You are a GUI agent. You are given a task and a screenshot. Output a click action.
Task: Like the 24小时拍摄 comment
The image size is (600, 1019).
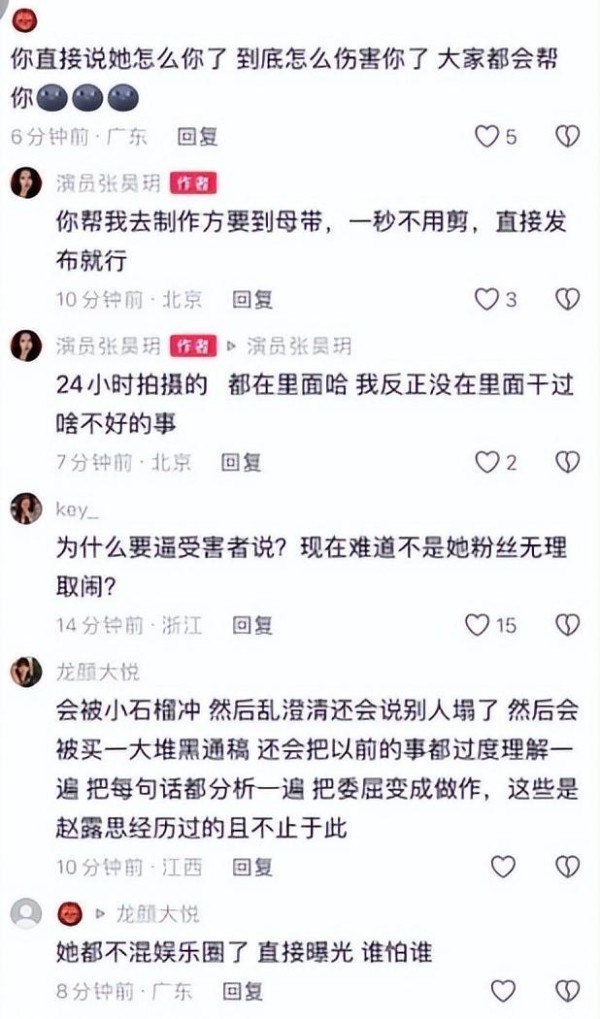point(486,461)
